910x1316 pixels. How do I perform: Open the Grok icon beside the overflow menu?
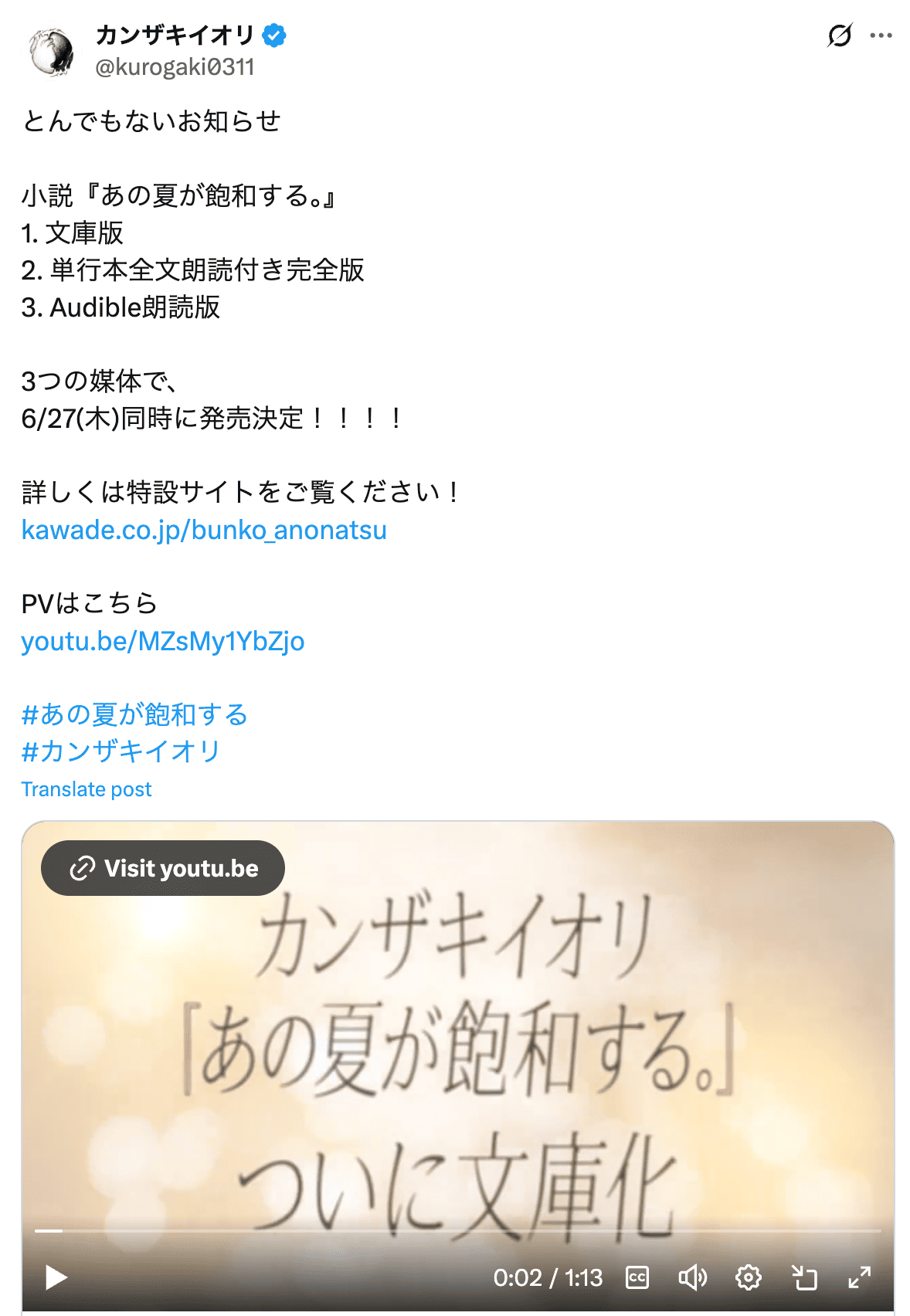pos(839,36)
